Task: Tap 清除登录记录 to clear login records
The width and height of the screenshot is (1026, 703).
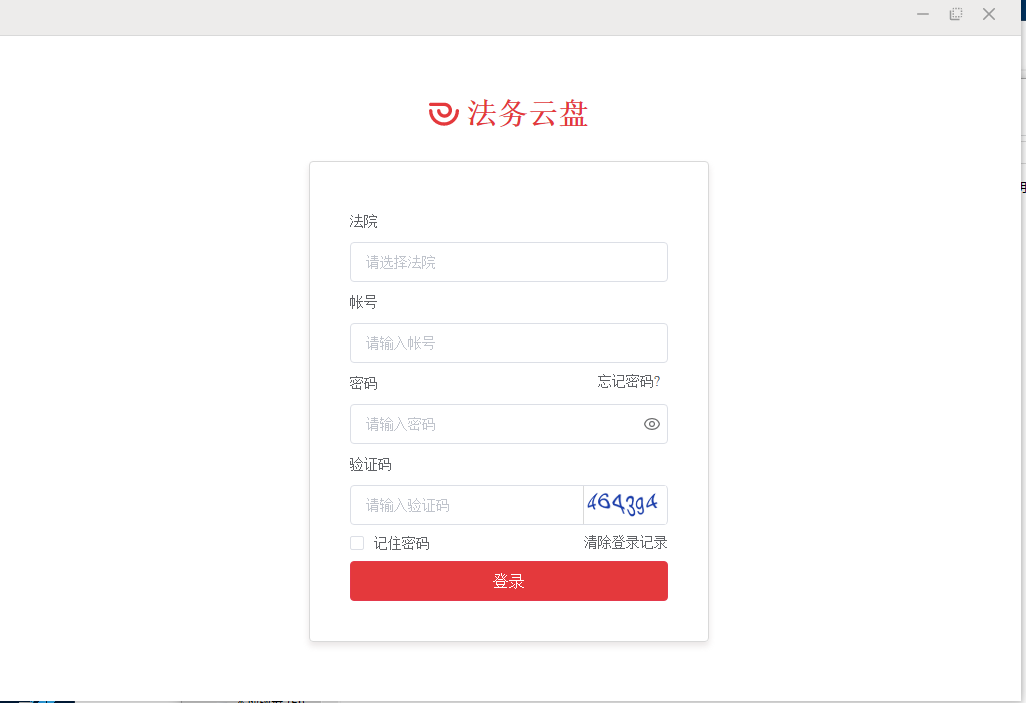Action: (625, 543)
